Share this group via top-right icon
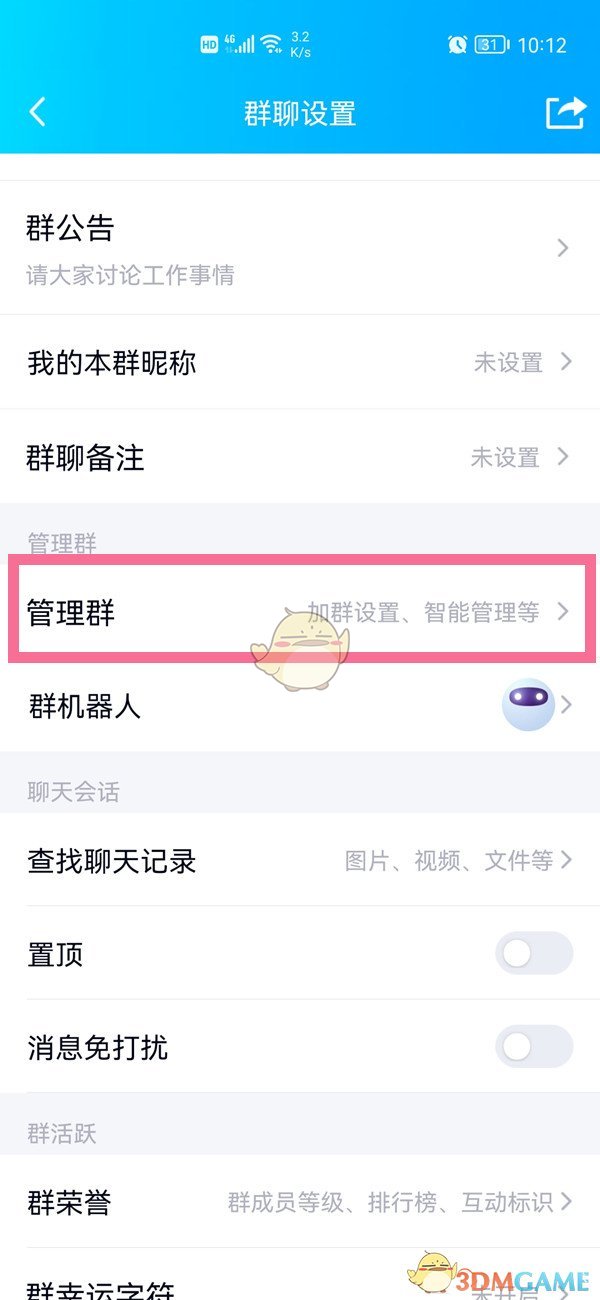Viewport: 600px width, 1300px height. 564,112
